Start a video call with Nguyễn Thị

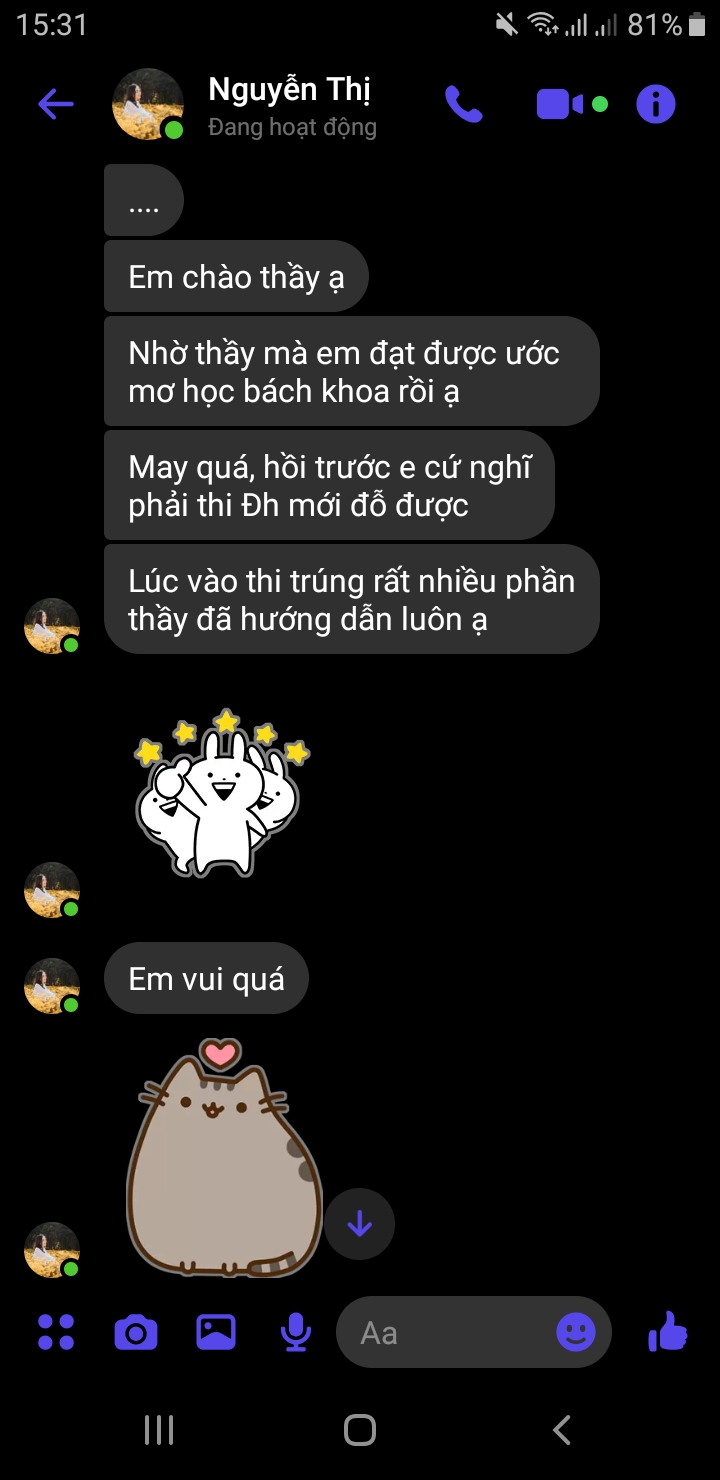click(560, 104)
